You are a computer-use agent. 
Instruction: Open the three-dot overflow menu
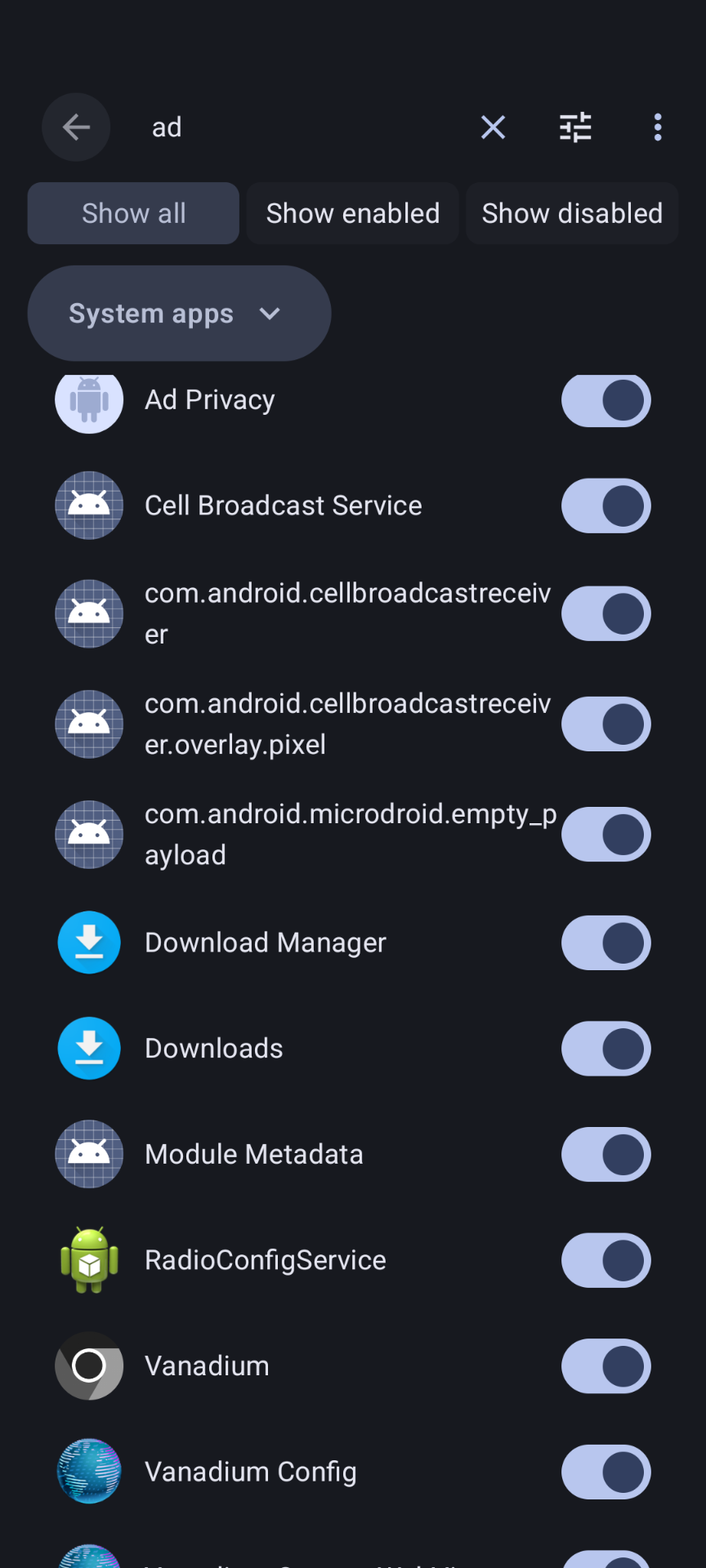pyautogui.click(x=658, y=127)
